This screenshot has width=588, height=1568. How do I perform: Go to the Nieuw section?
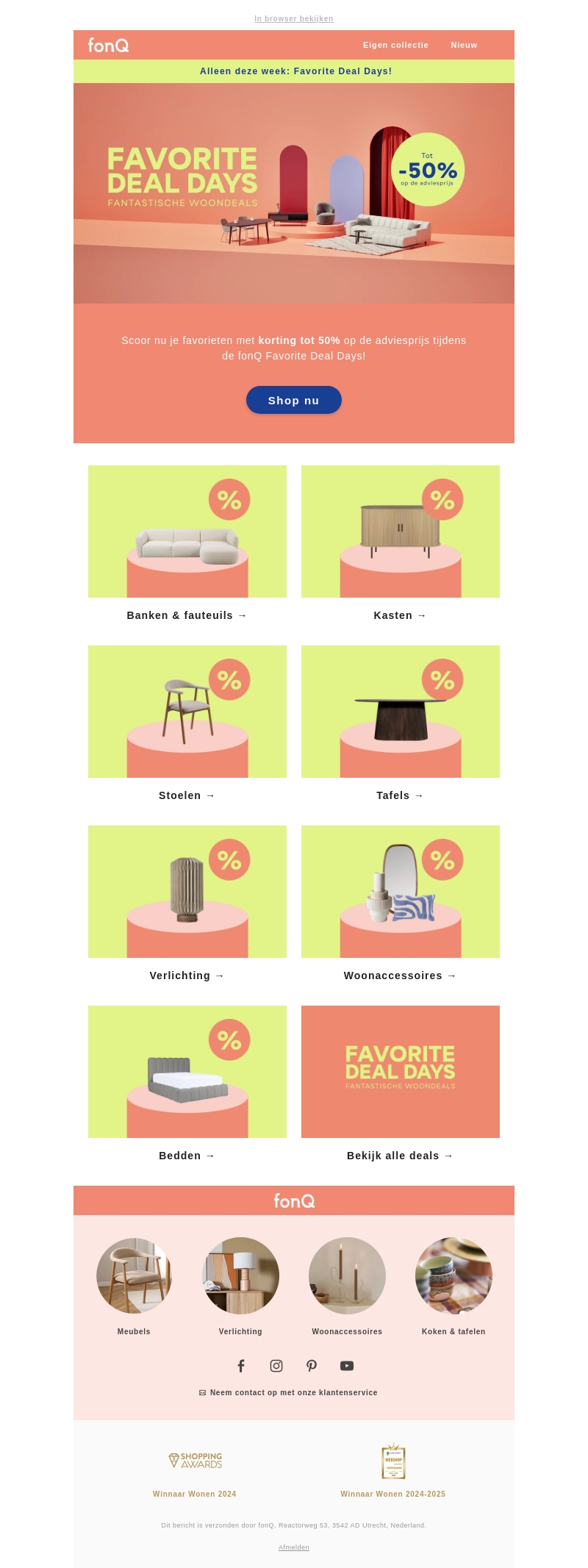(x=464, y=45)
